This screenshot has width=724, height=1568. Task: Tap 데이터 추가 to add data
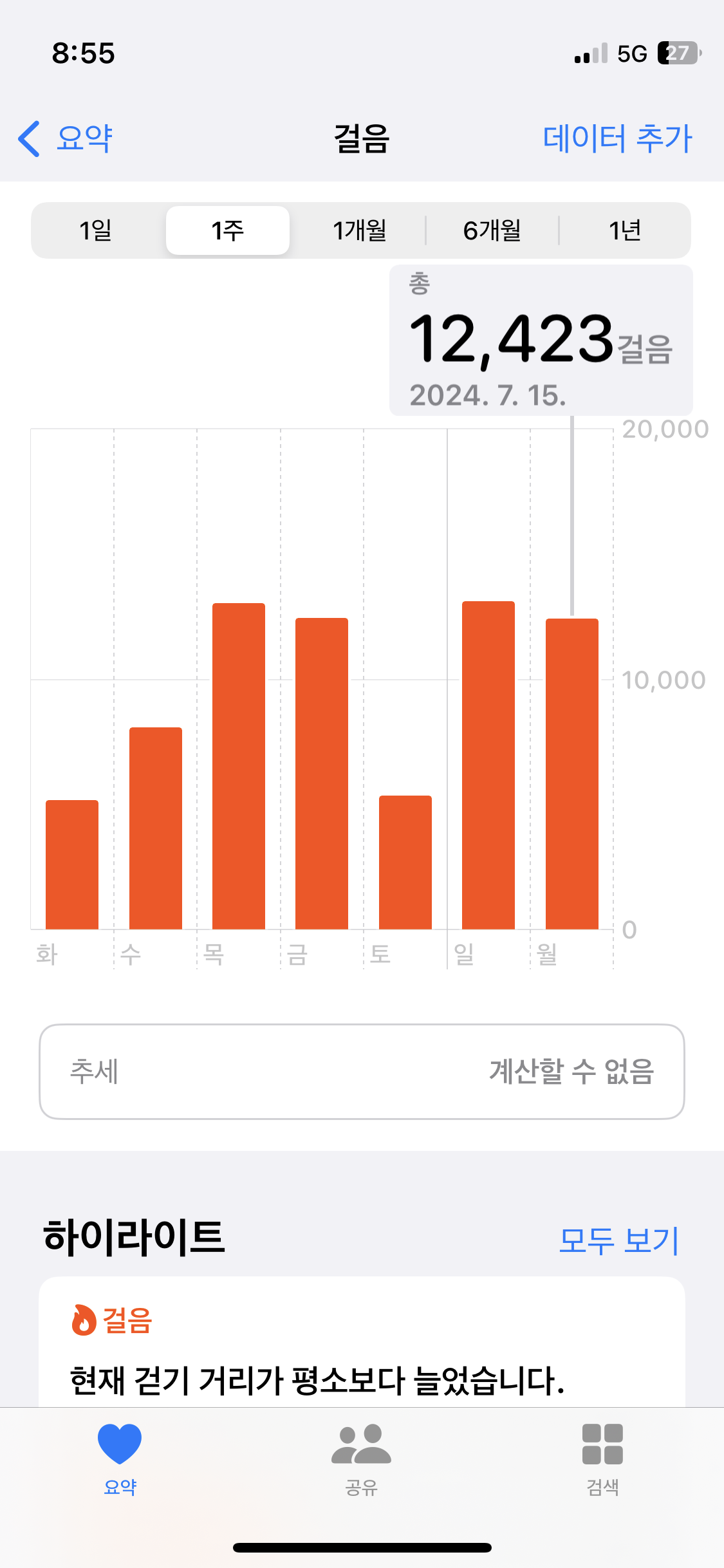(x=617, y=138)
